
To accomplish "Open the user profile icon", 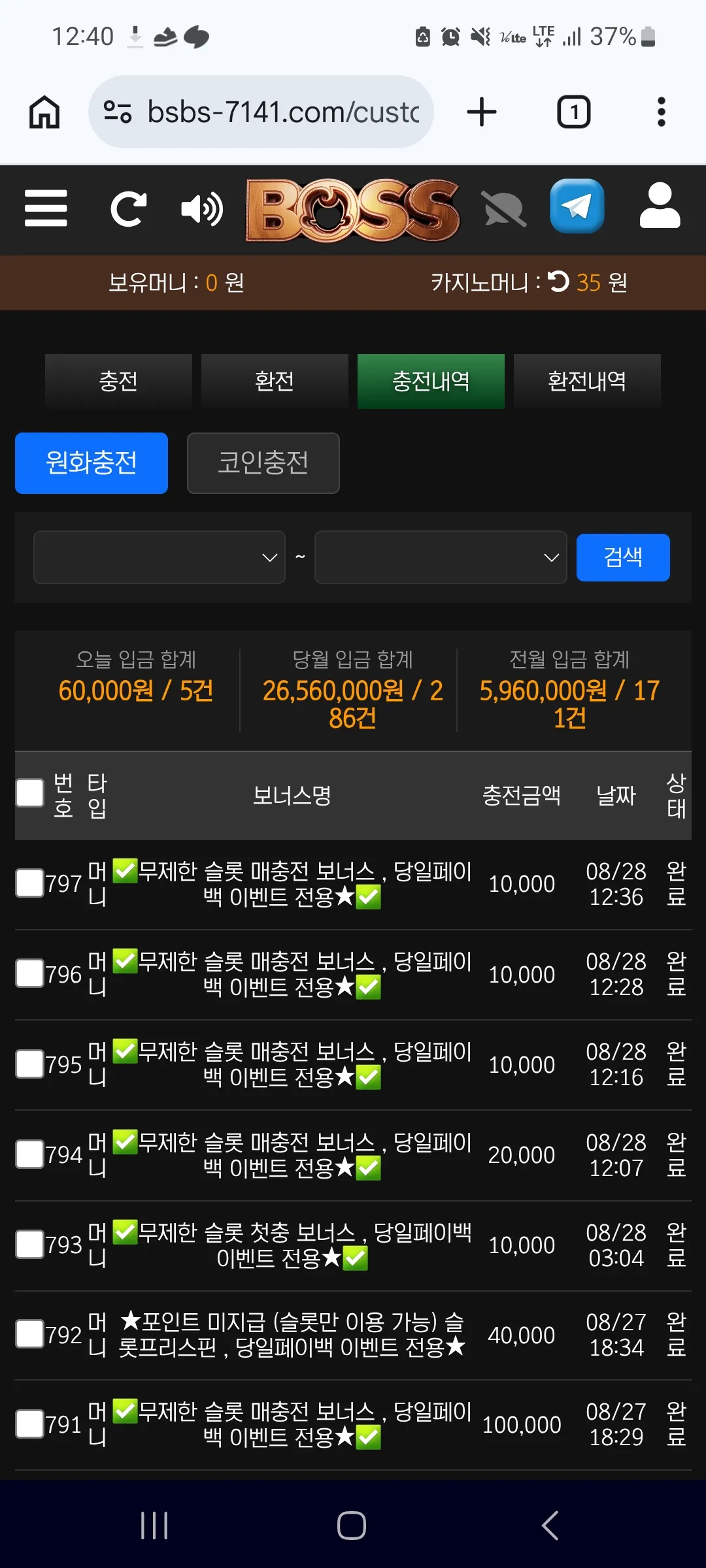I will (660, 206).
